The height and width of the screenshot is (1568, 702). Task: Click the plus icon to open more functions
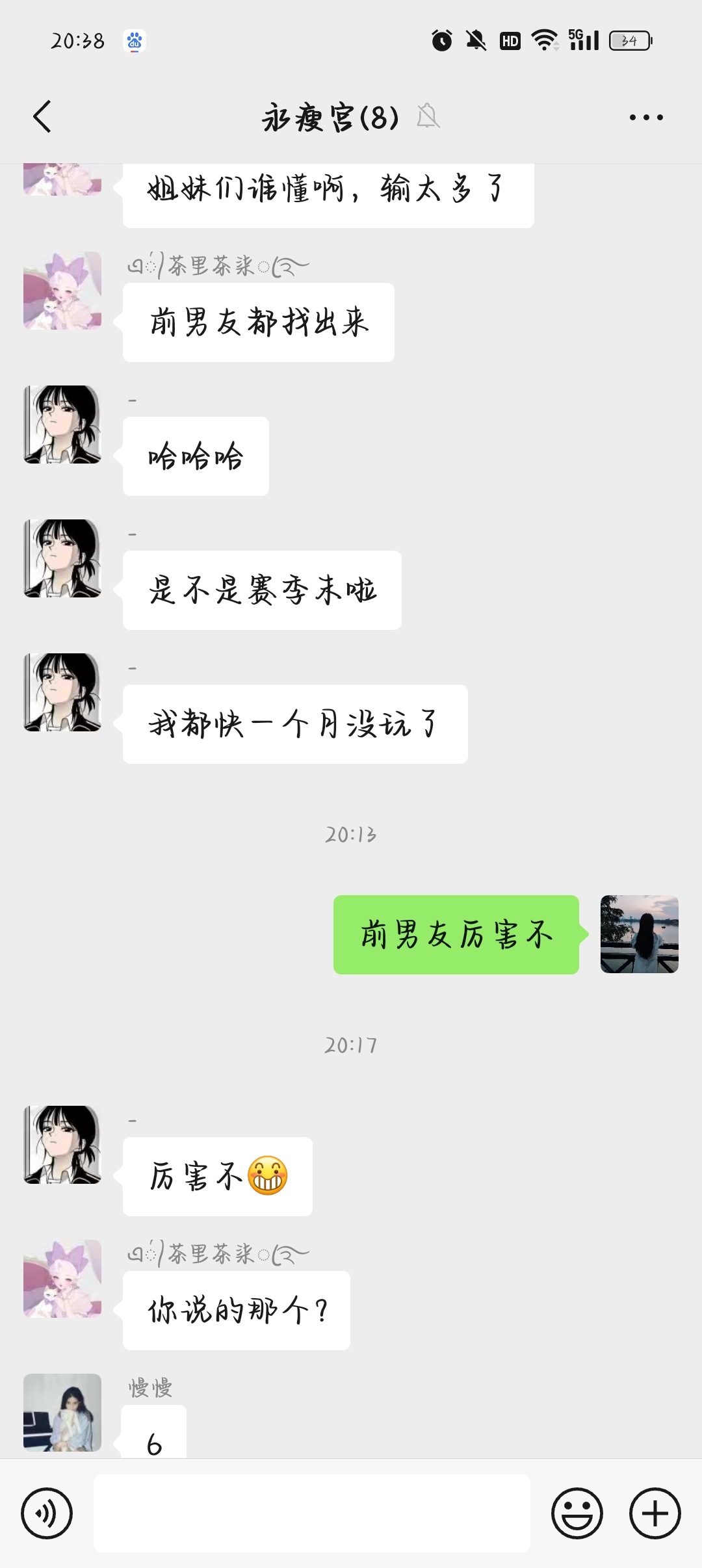655,1513
